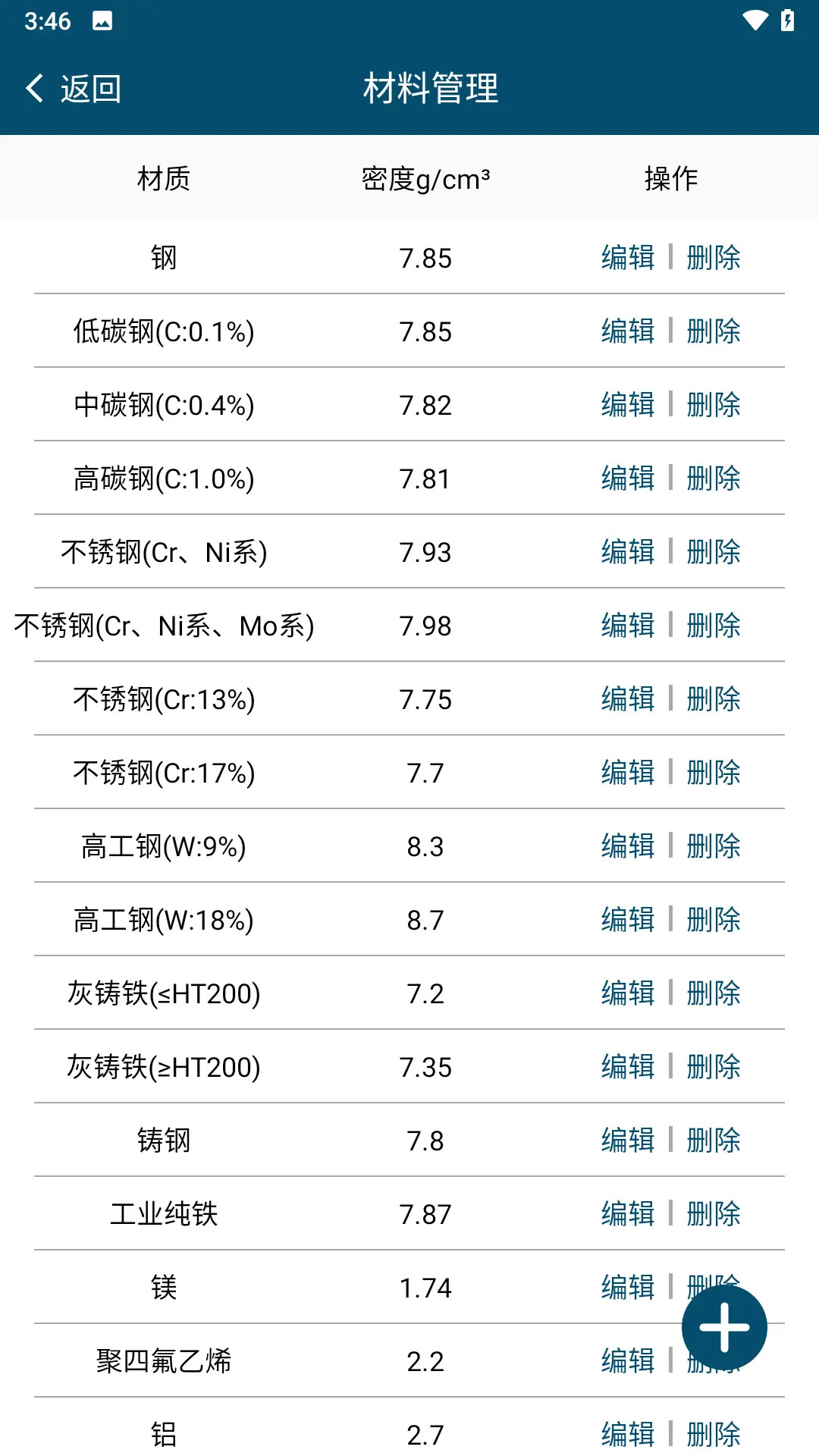Open the 材料管理 title bar
819x1456 pixels.
click(x=430, y=86)
